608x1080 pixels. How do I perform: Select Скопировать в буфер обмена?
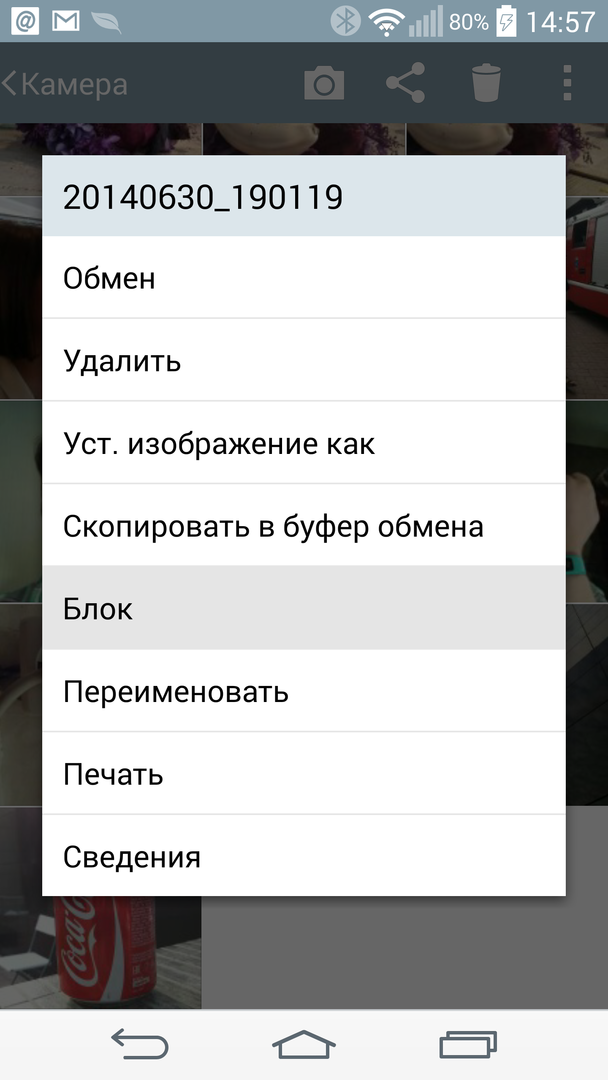click(303, 526)
